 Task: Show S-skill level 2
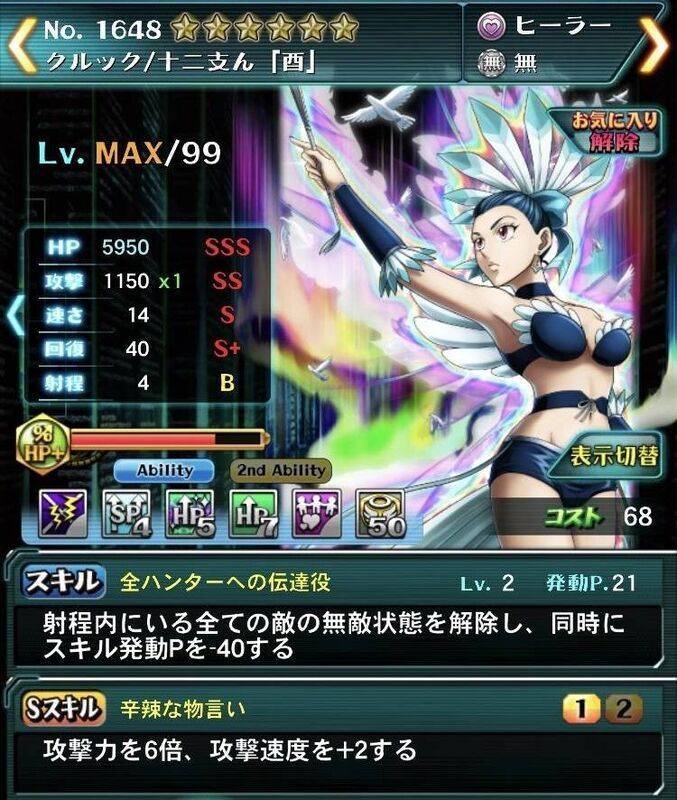623,710
